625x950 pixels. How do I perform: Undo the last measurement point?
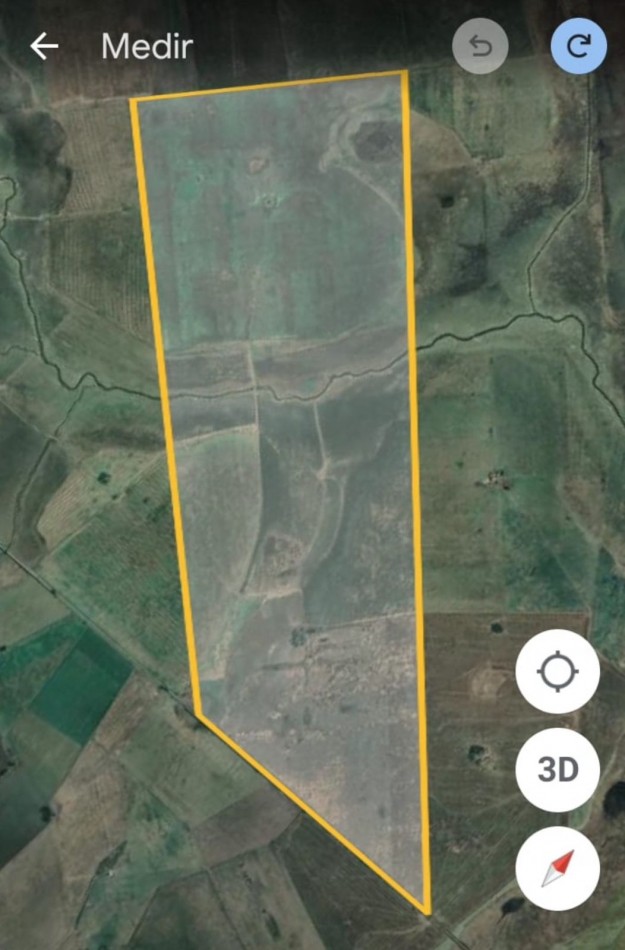(480, 46)
